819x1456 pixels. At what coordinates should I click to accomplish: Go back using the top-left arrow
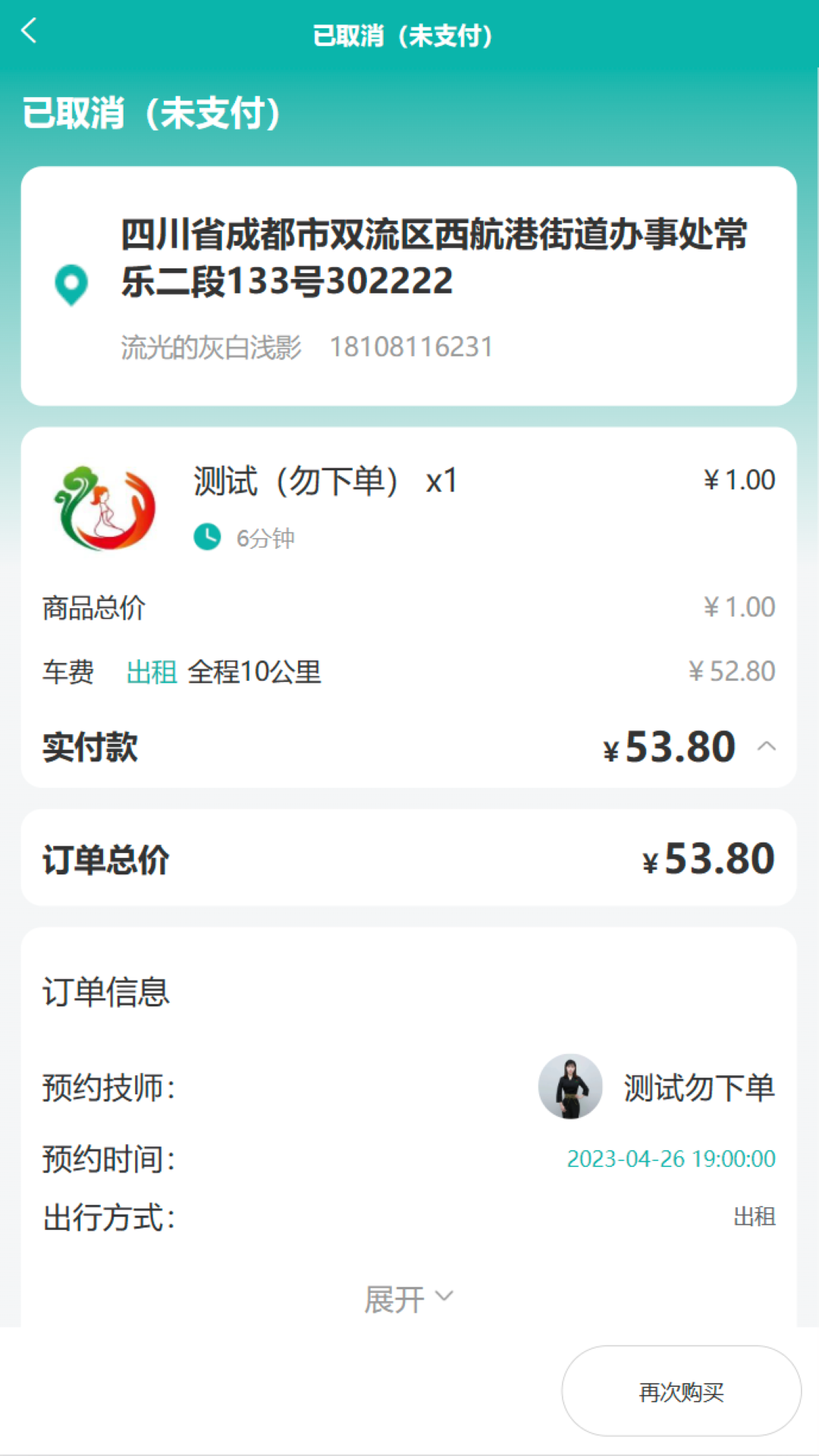(x=29, y=32)
